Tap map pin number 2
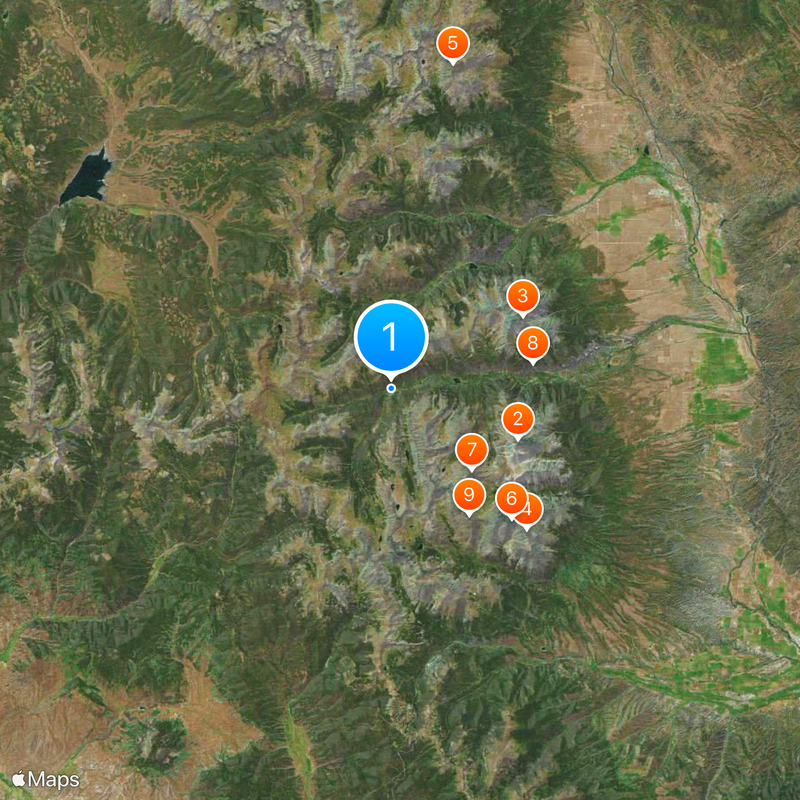 coord(517,419)
